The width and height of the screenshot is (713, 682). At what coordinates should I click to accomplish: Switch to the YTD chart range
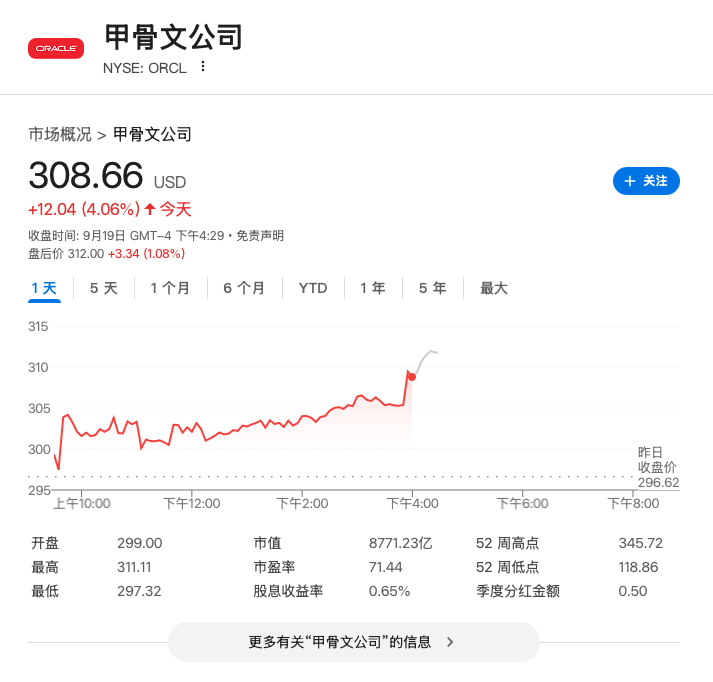coord(313,288)
